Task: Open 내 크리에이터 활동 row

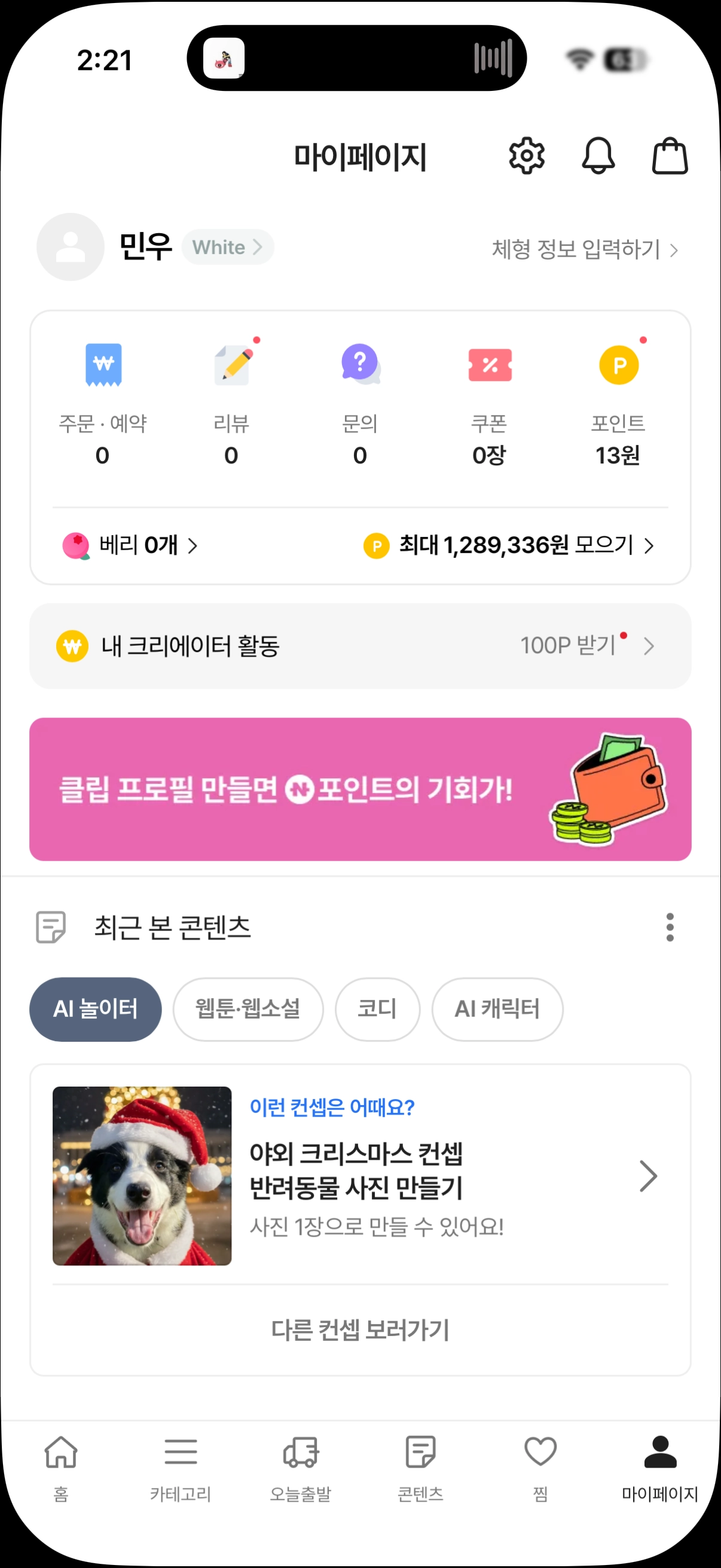Action: click(360, 646)
